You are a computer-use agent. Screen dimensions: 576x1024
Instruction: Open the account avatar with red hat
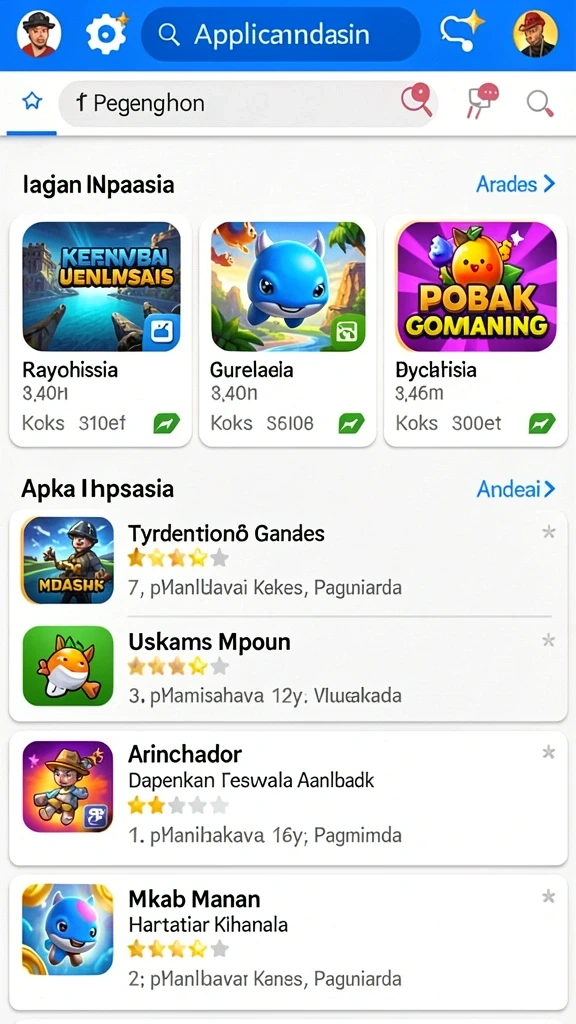click(535, 34)
